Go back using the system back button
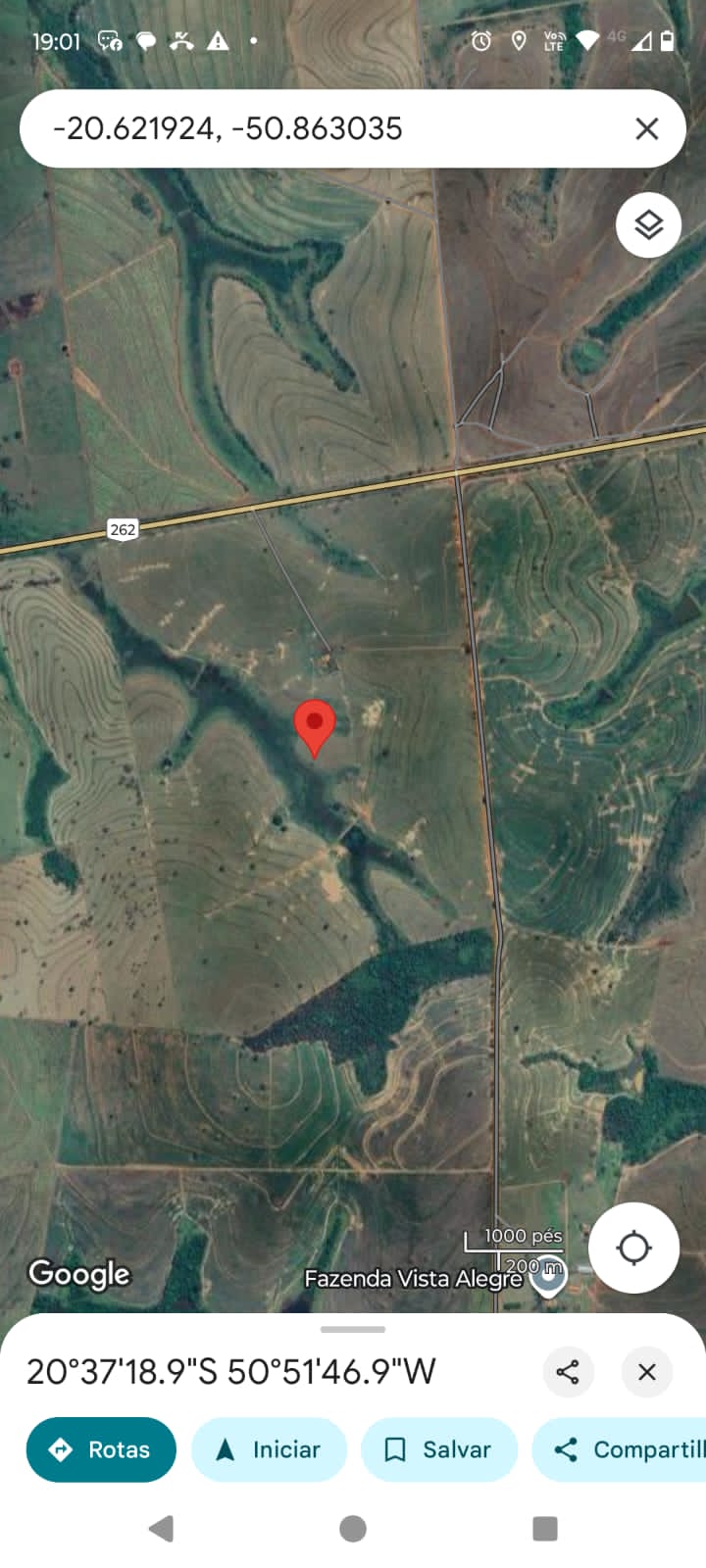 tap(161, 1529)
